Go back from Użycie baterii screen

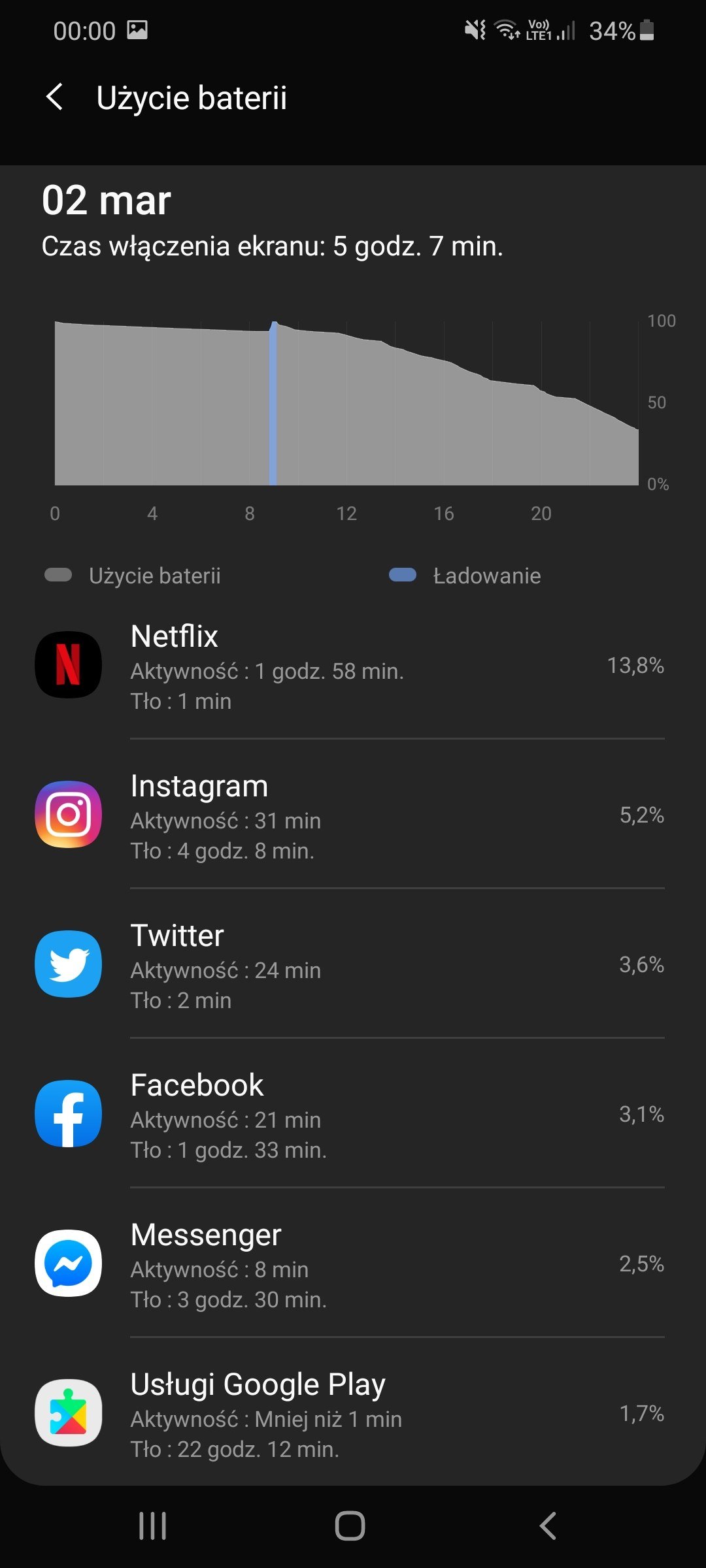point(56,97)
